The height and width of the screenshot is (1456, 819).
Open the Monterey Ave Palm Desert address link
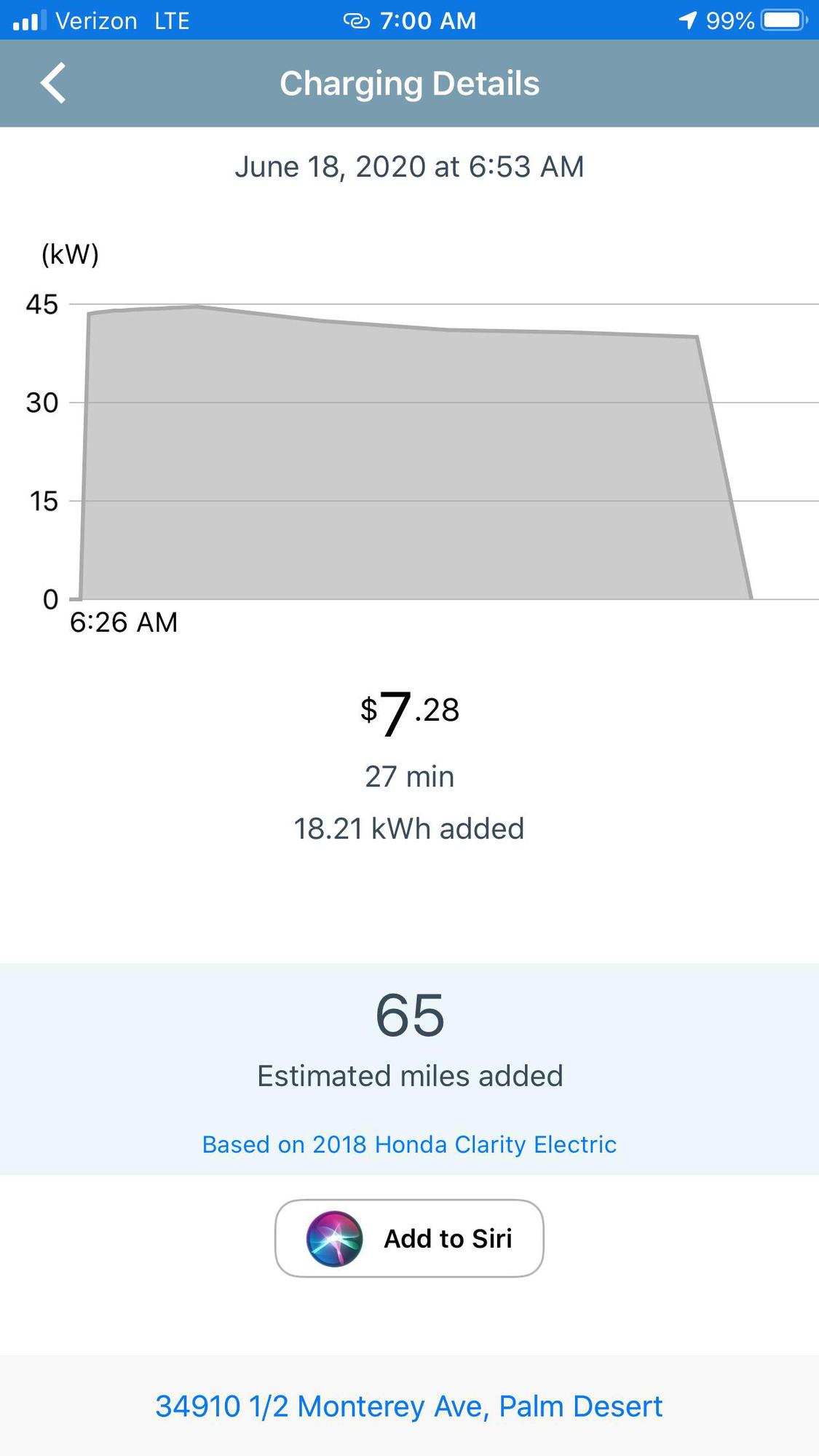tap(409, 1406)
